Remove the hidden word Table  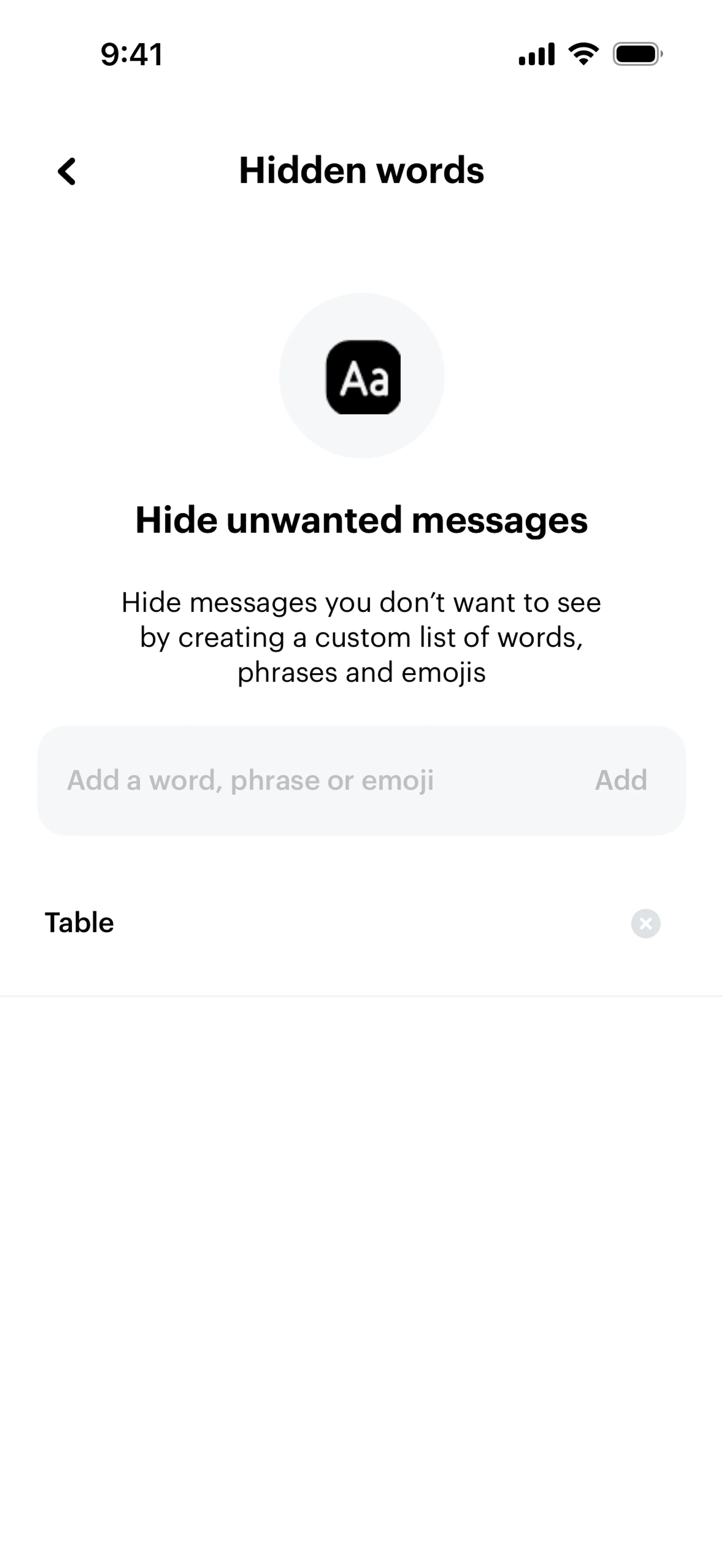(x=645, y=923)
